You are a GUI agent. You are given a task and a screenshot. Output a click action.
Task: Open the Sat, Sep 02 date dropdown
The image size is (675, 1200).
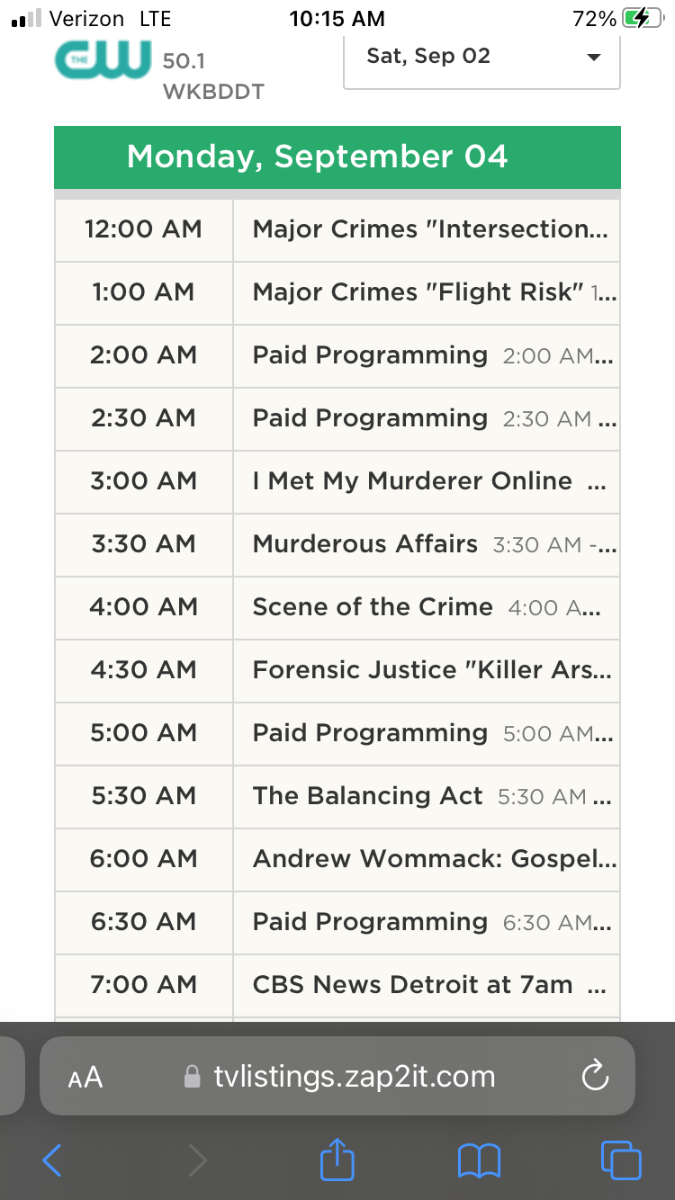click(x=482, y=56)
